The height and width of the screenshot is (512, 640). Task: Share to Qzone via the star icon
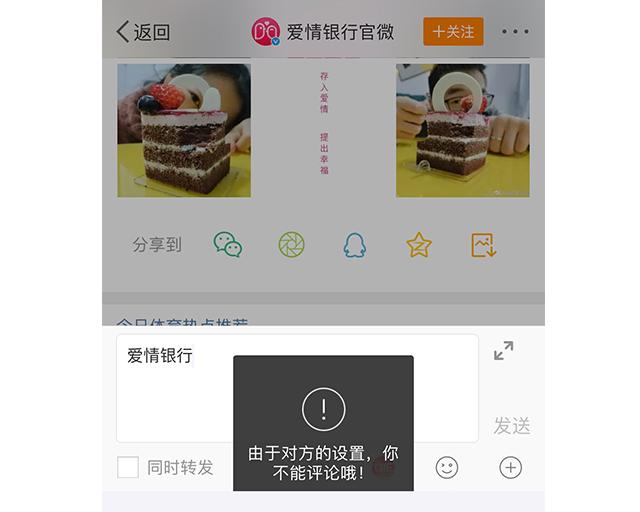pyautogui.click(x=419, y=245)
